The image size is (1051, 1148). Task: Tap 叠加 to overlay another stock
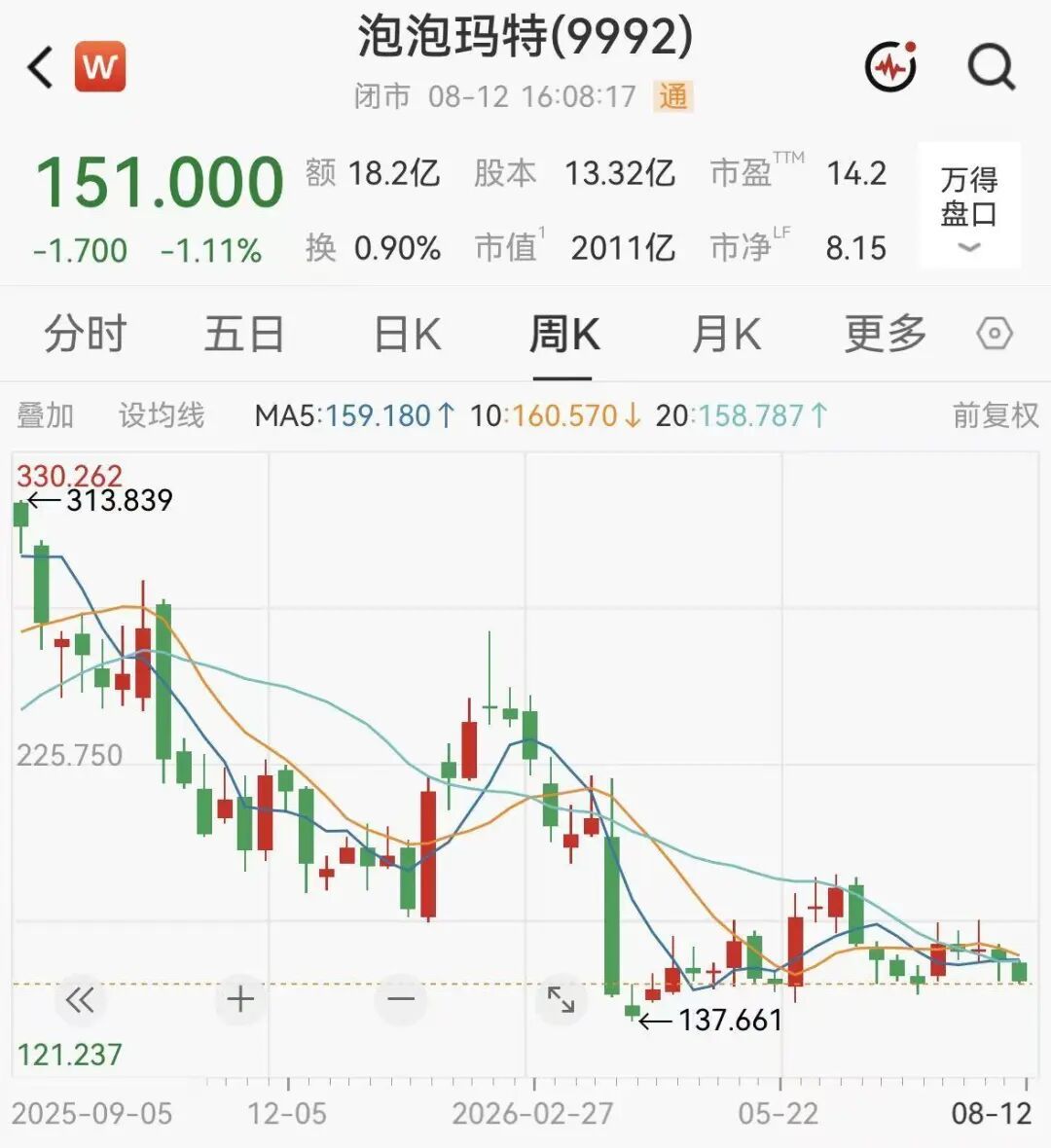click(x=46, y=415)
